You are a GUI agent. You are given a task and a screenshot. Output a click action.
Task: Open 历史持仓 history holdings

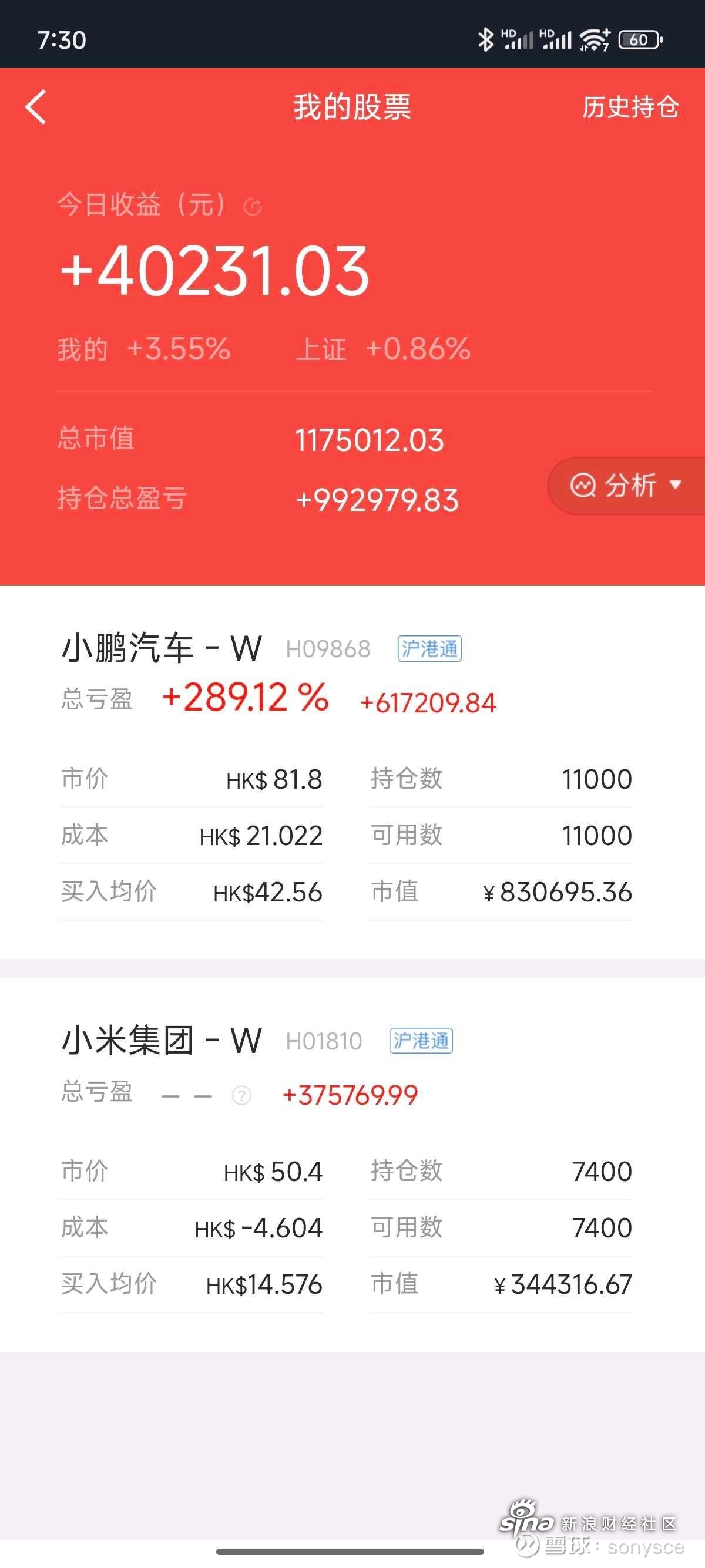(630, 107)
